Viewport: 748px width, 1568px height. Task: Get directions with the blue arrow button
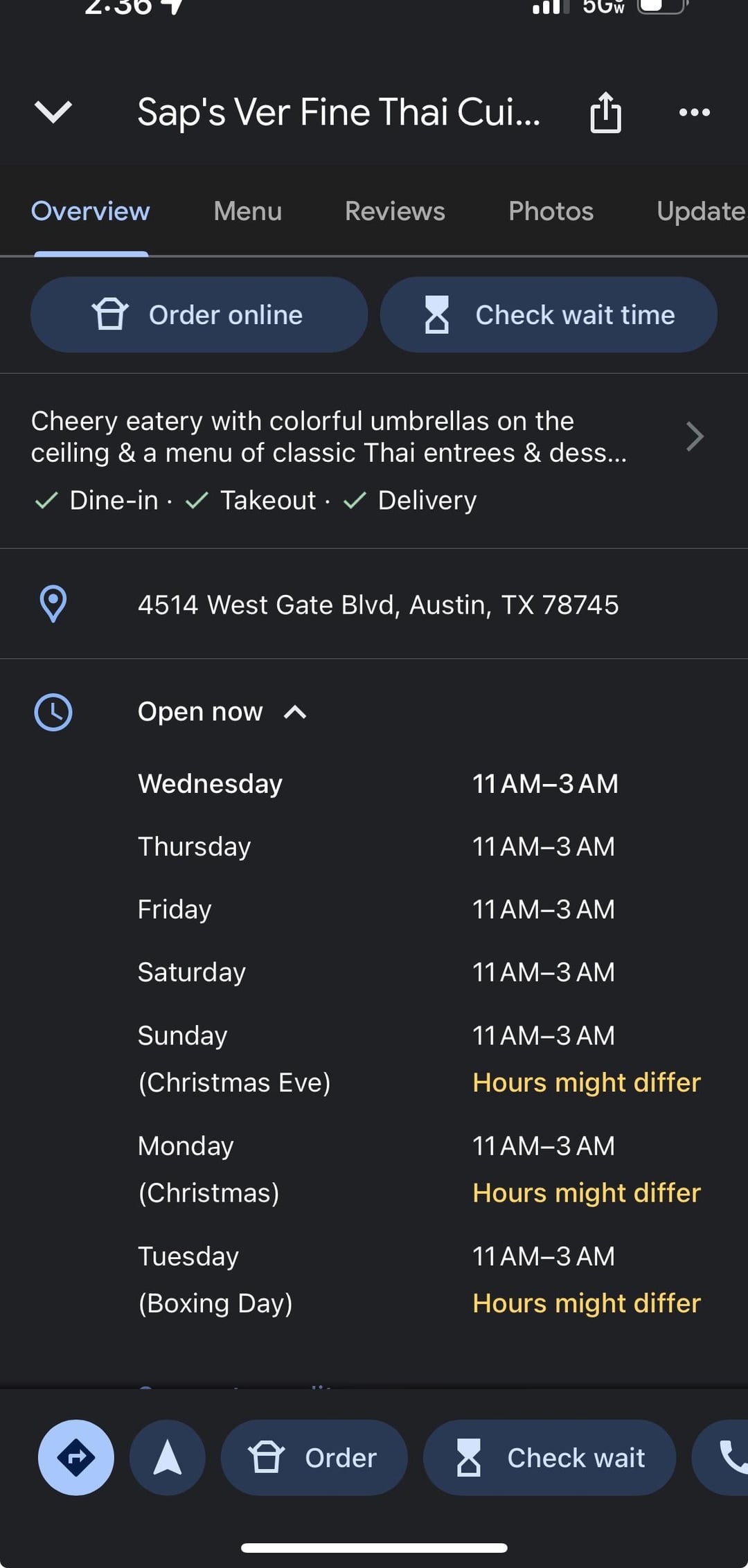(x=76, y=1457)
